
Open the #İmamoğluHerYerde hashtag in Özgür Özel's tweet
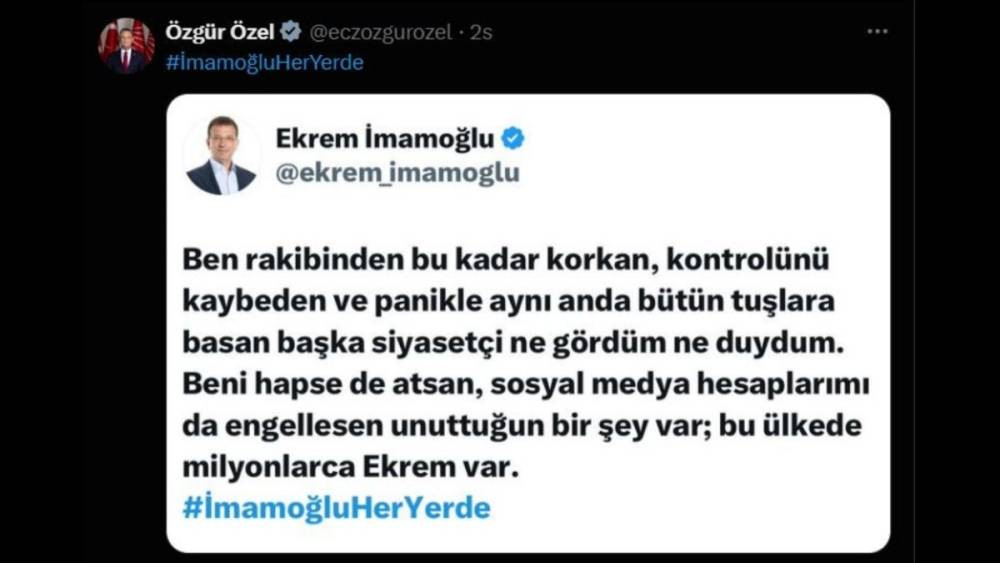263,62
